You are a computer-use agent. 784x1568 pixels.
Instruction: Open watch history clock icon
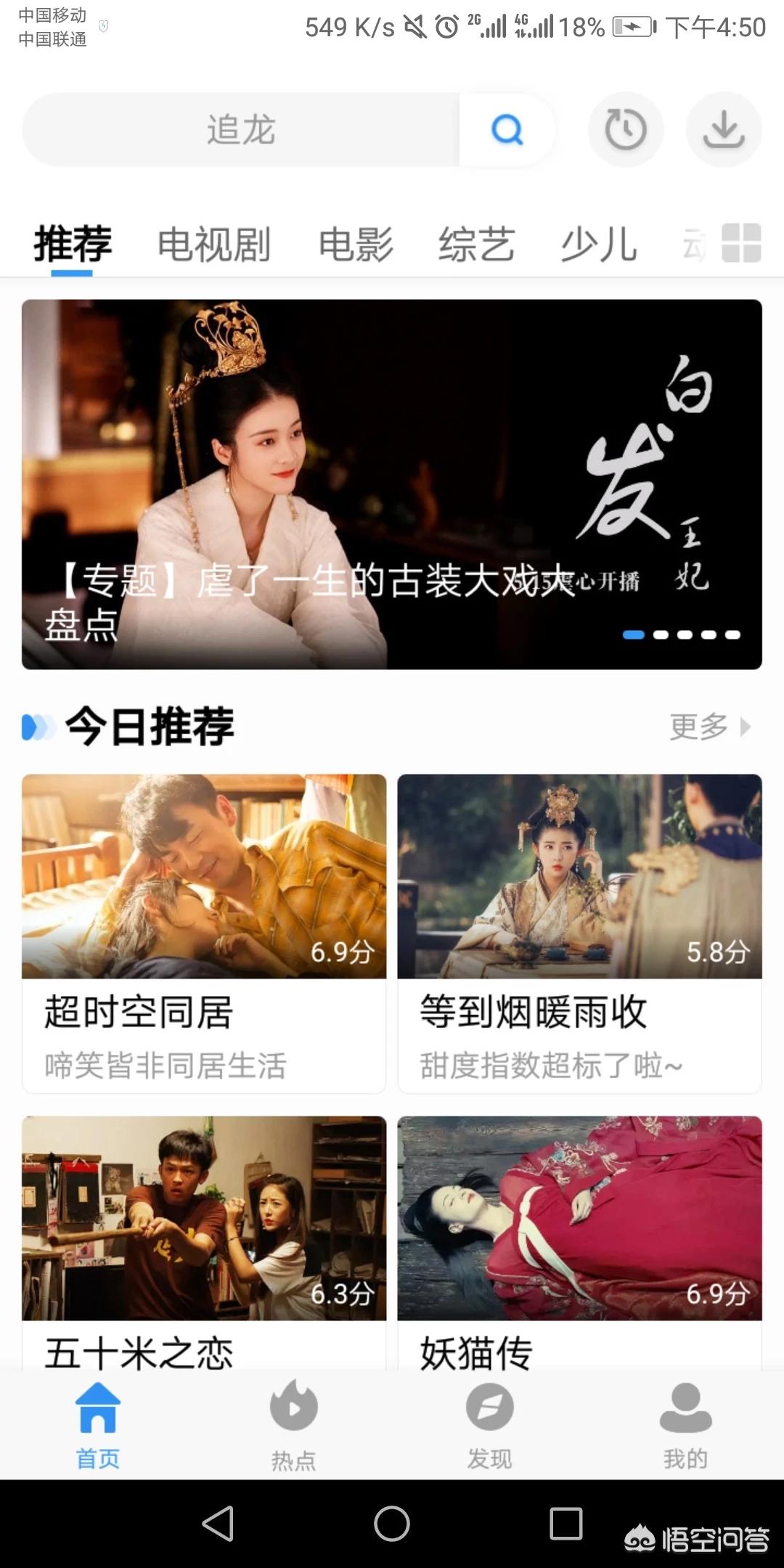coord(625,131)
